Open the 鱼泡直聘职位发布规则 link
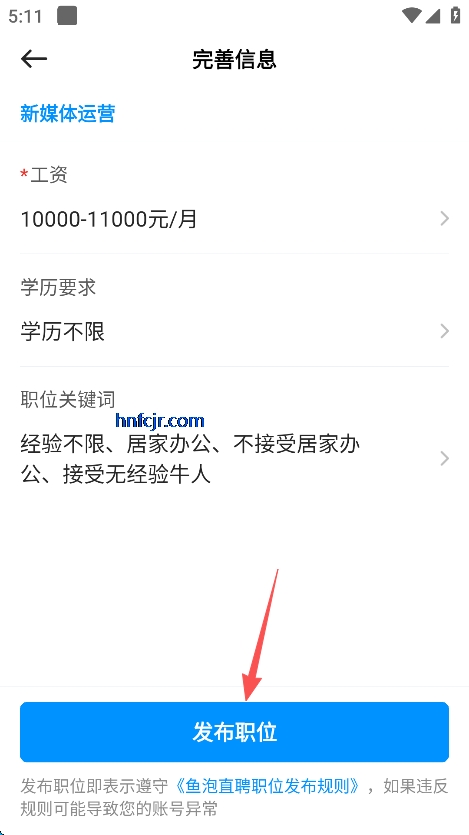Image resolution: width=469 pixels, height=835 pixels. click(x=267, y=786)
